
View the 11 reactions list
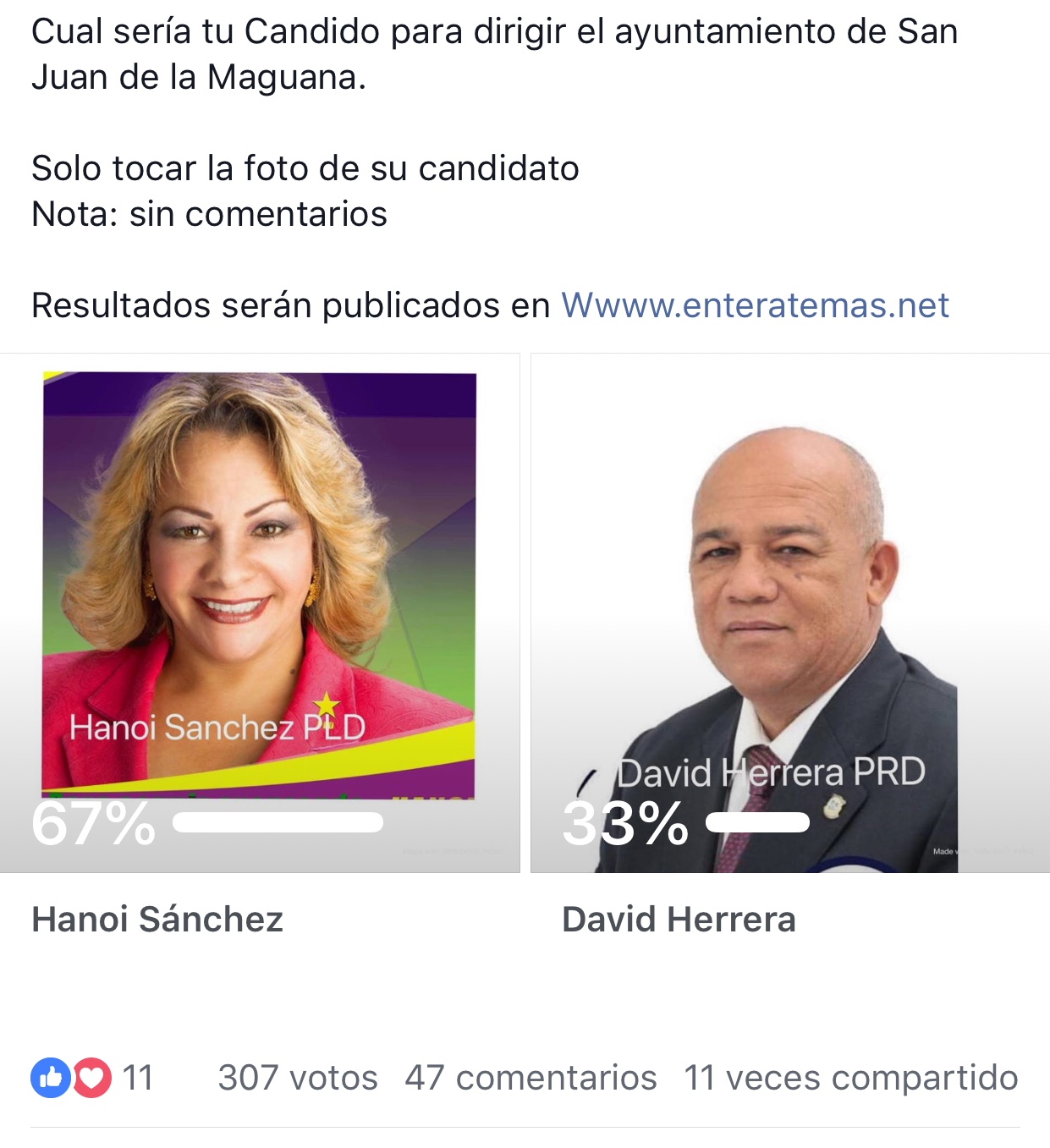[92, 1078]
